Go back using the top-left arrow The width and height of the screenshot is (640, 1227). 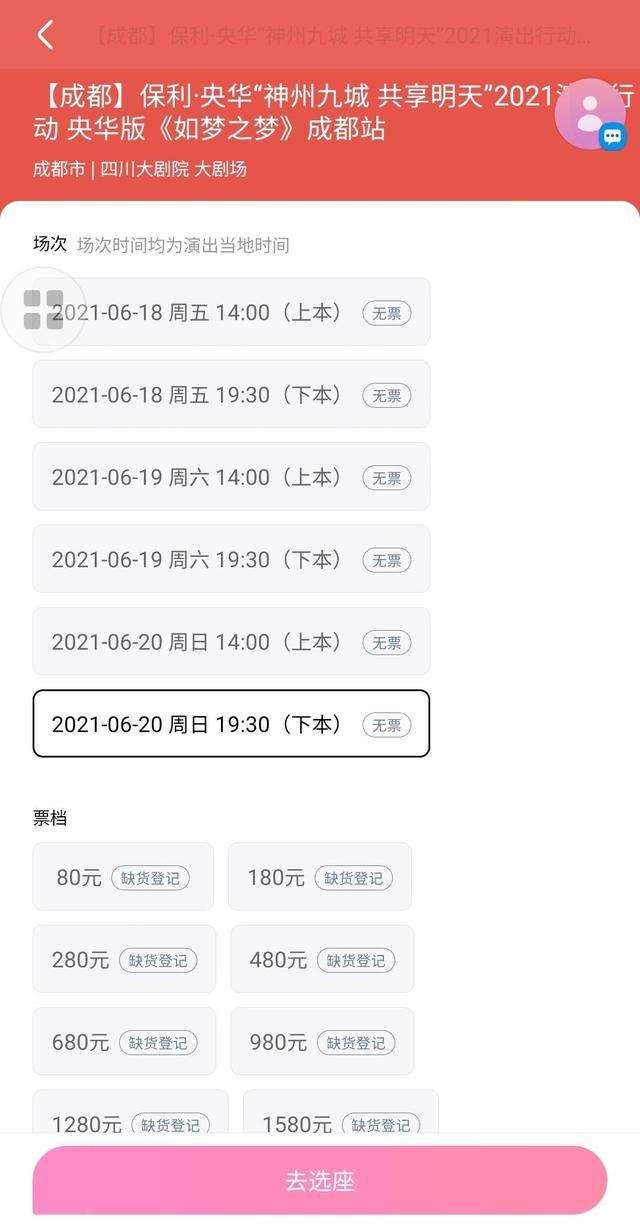pyautogui.click(x=45, y=35)
